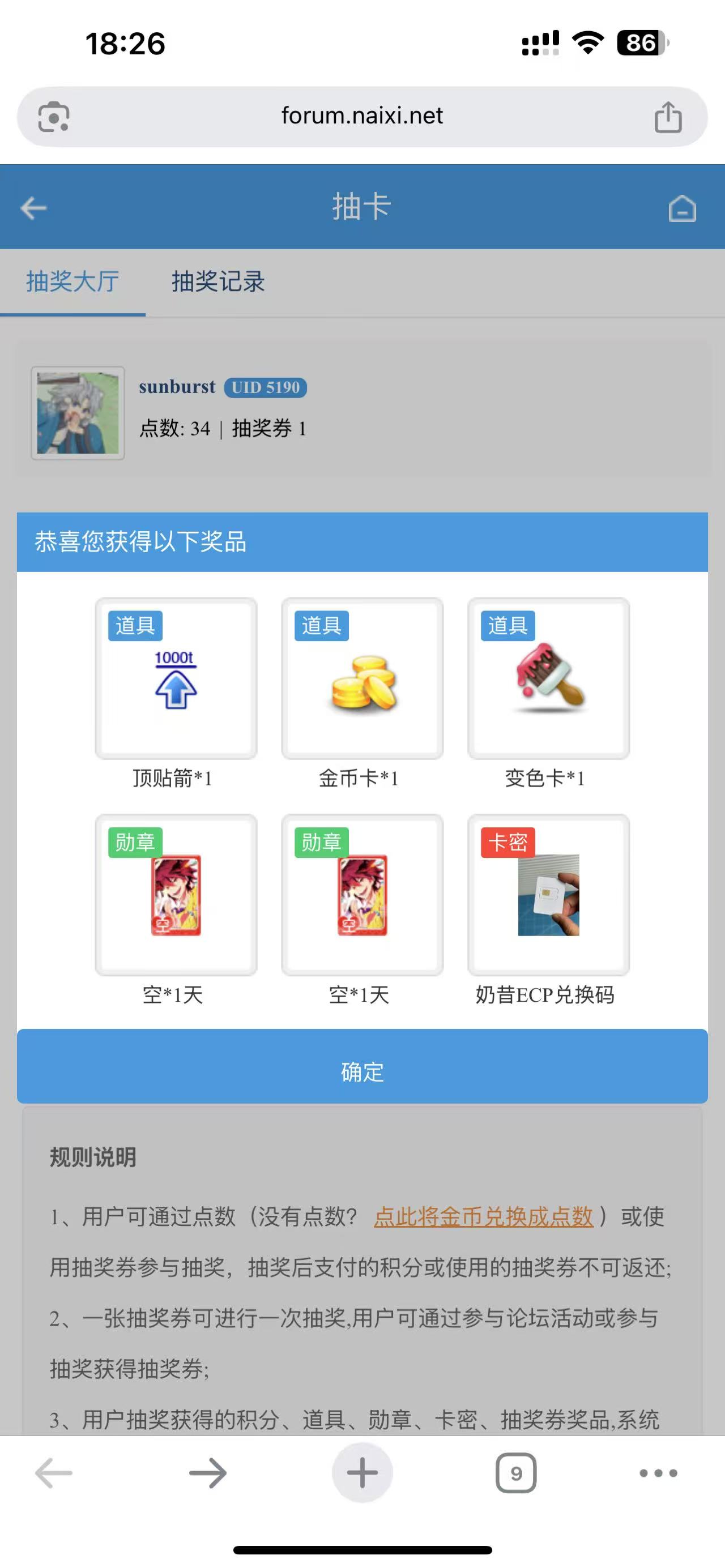Open the browser tabs showing 9
Viewport: 725px width, 1568px height.
[517, 1473]
